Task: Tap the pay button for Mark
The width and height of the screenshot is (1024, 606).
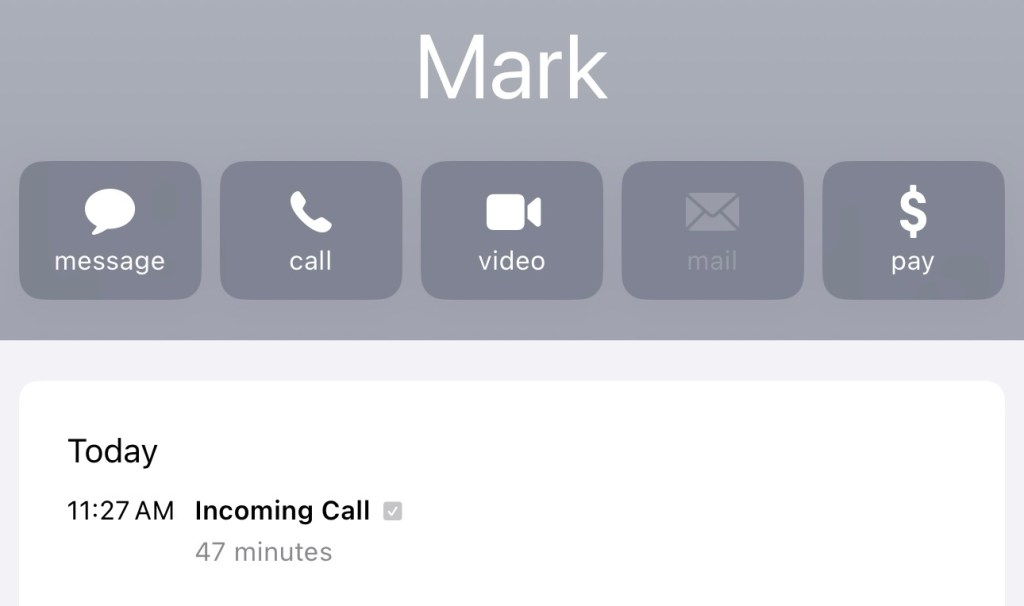Action: tap(913, 230)
